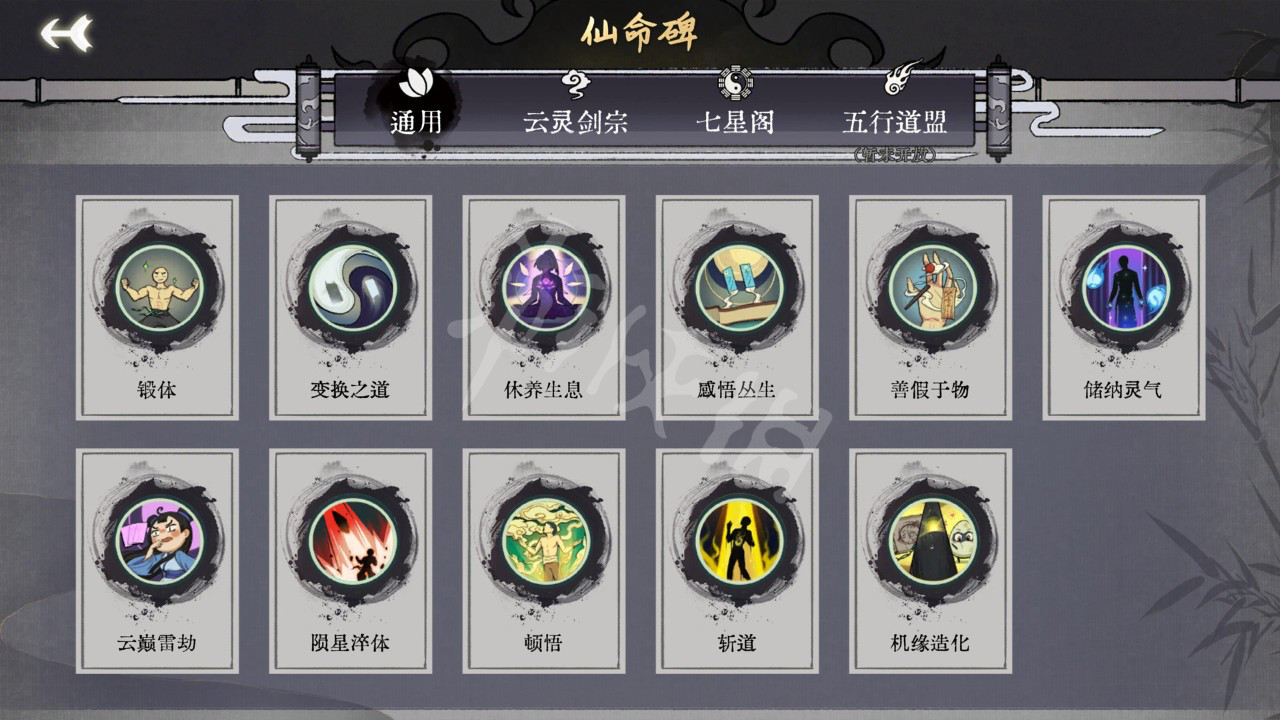Switch to the 五行道盟 tab

pyautogui.click(x=894, y=106)
